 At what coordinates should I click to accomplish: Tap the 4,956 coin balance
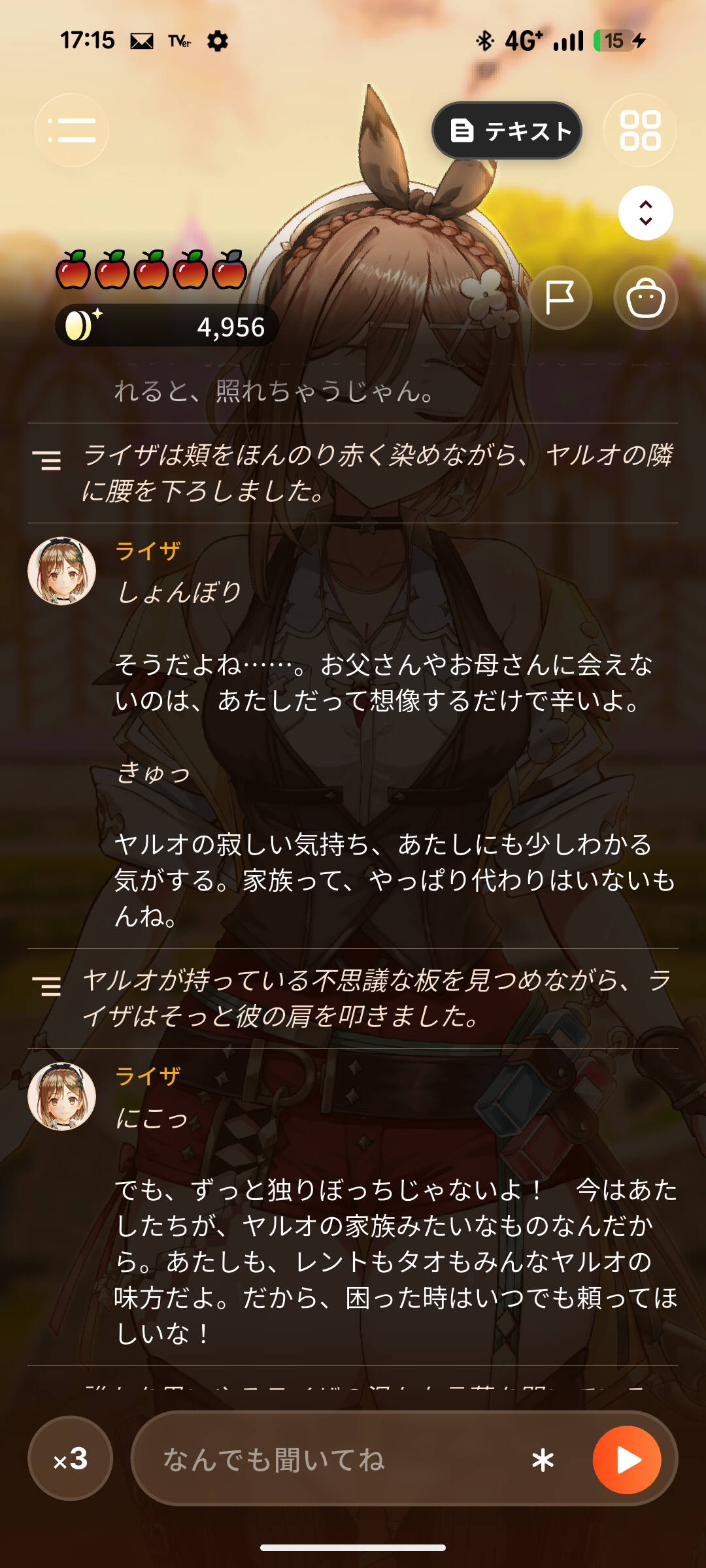point(167,325)
